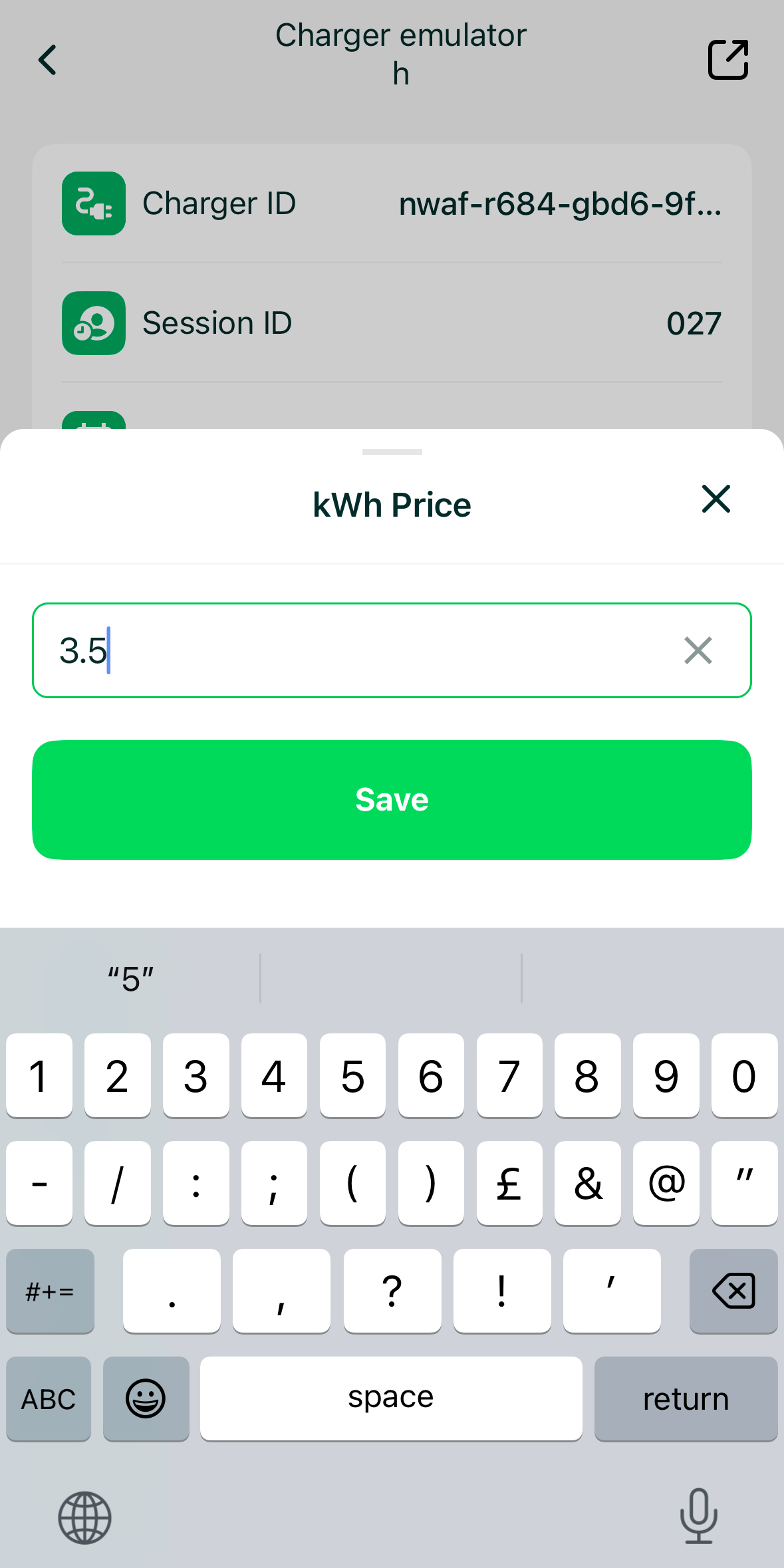Tap the return key on the keyboard
The image size is (784, 1568).
coord(686,1398)
